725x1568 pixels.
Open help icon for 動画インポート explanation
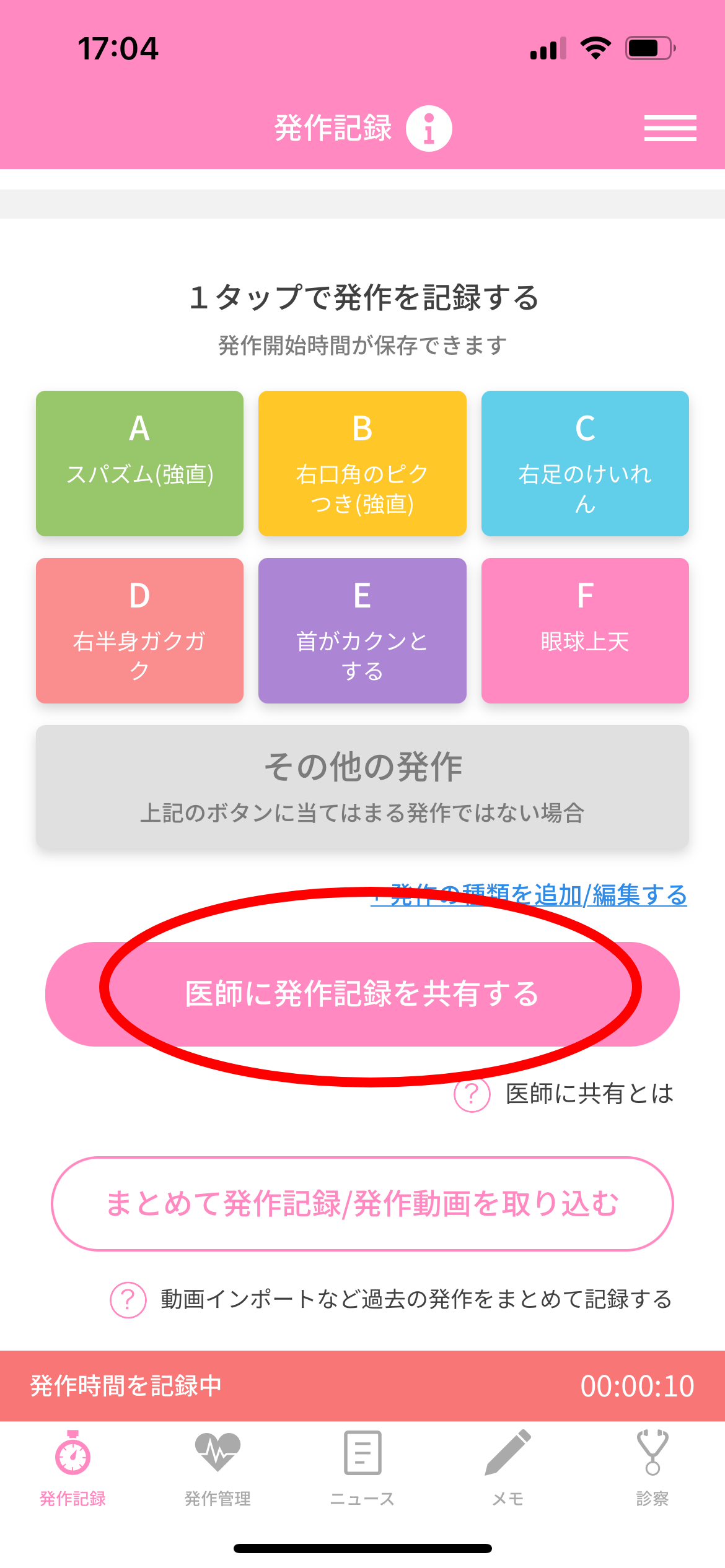tap(128, 1299)
